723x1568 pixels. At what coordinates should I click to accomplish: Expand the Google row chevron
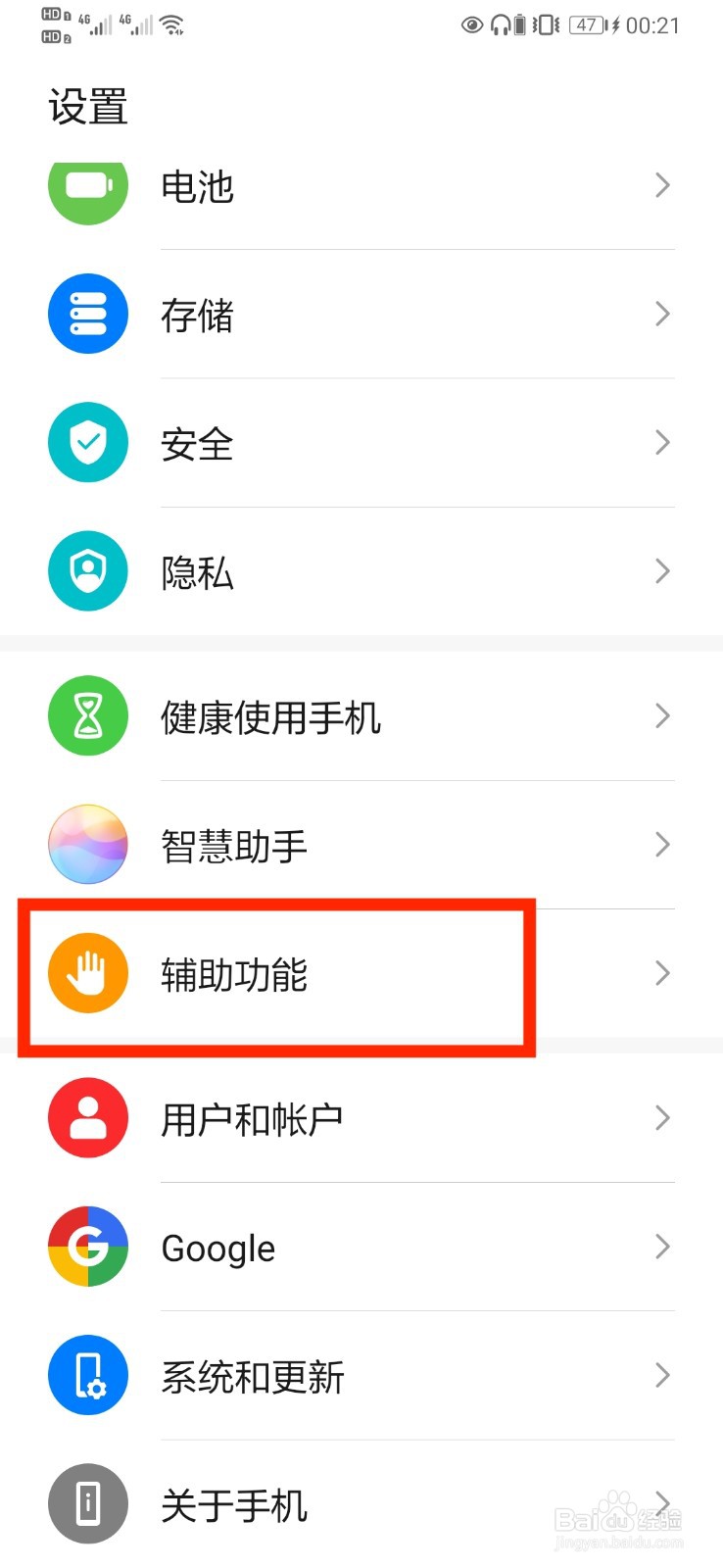point(662,1246)
